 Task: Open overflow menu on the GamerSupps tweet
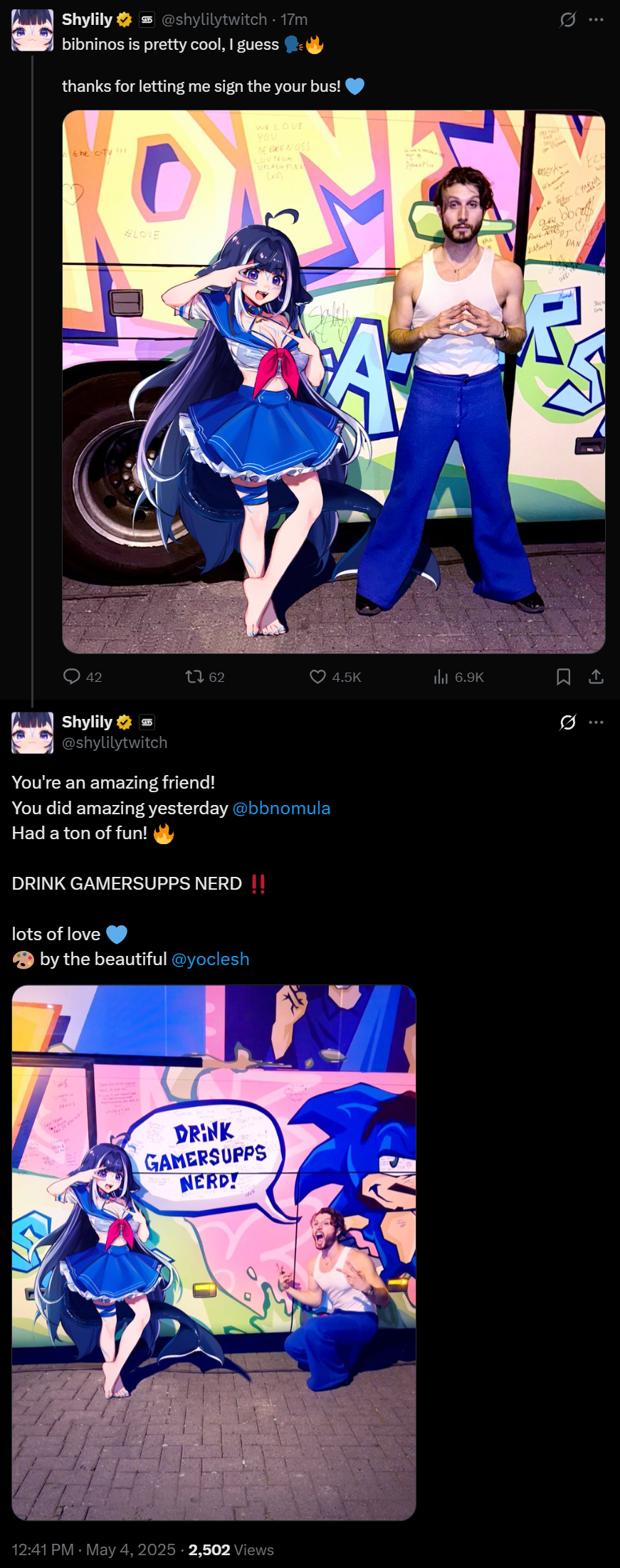pos(596,722)
